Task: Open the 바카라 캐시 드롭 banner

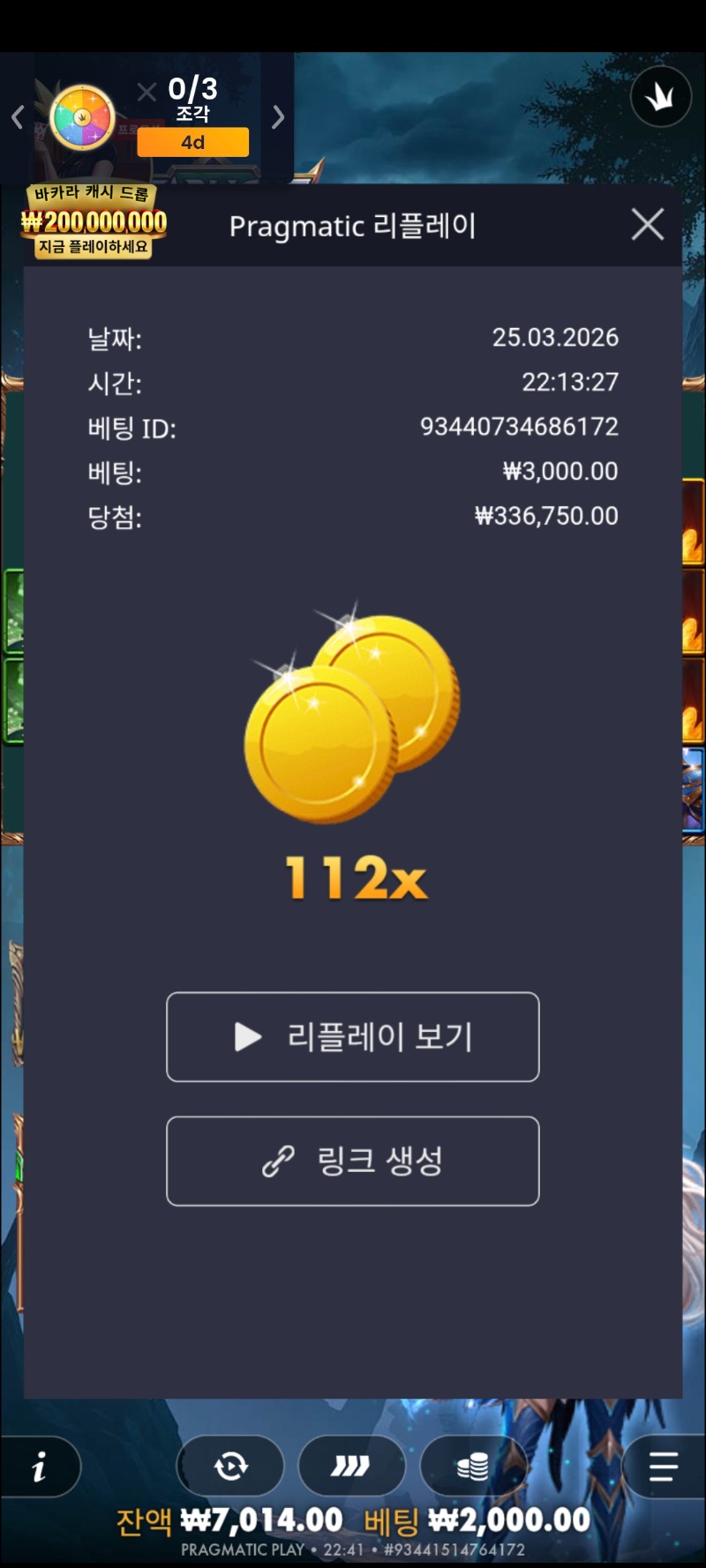Action: pyautogui.click(x=93, y=221)
